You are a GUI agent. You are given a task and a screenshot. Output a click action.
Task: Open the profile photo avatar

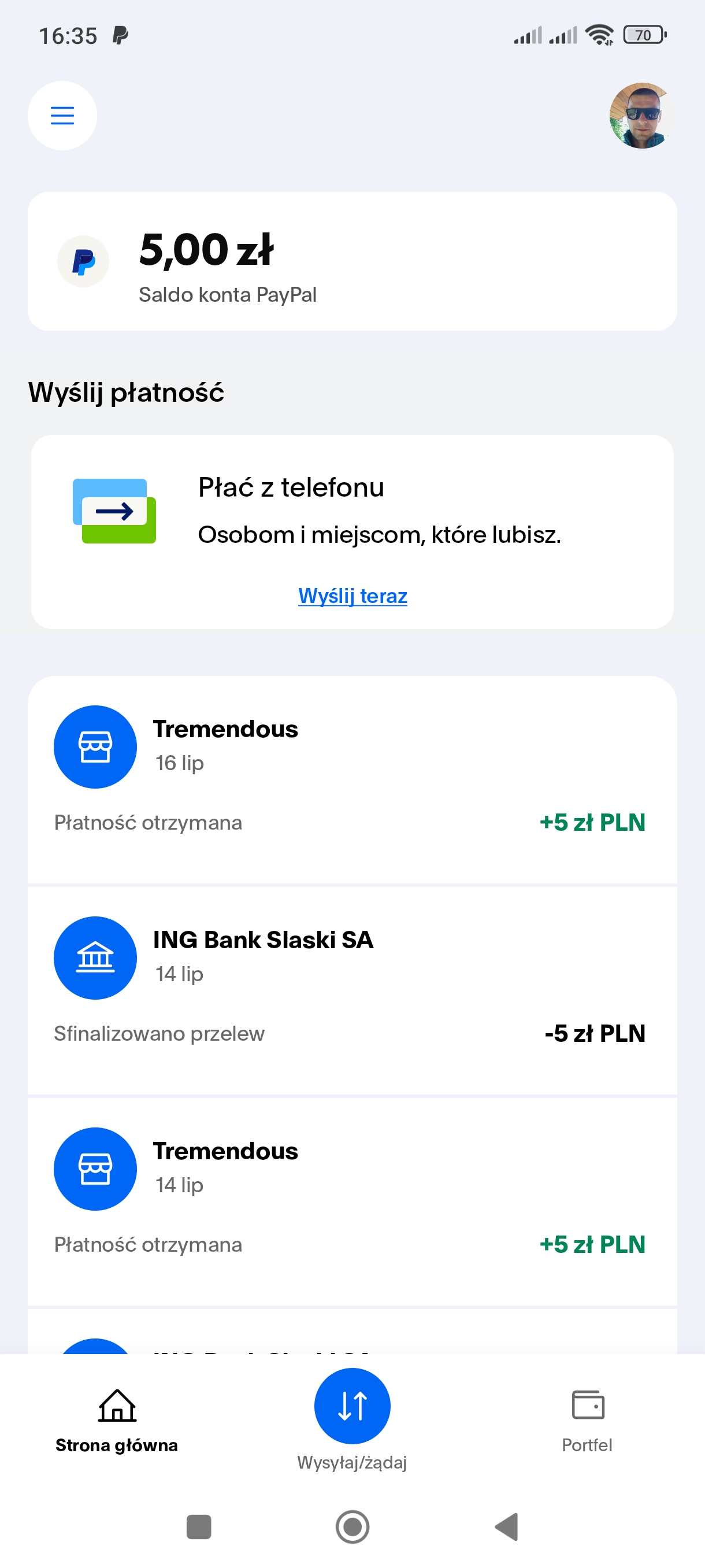(x=643, y=116)
